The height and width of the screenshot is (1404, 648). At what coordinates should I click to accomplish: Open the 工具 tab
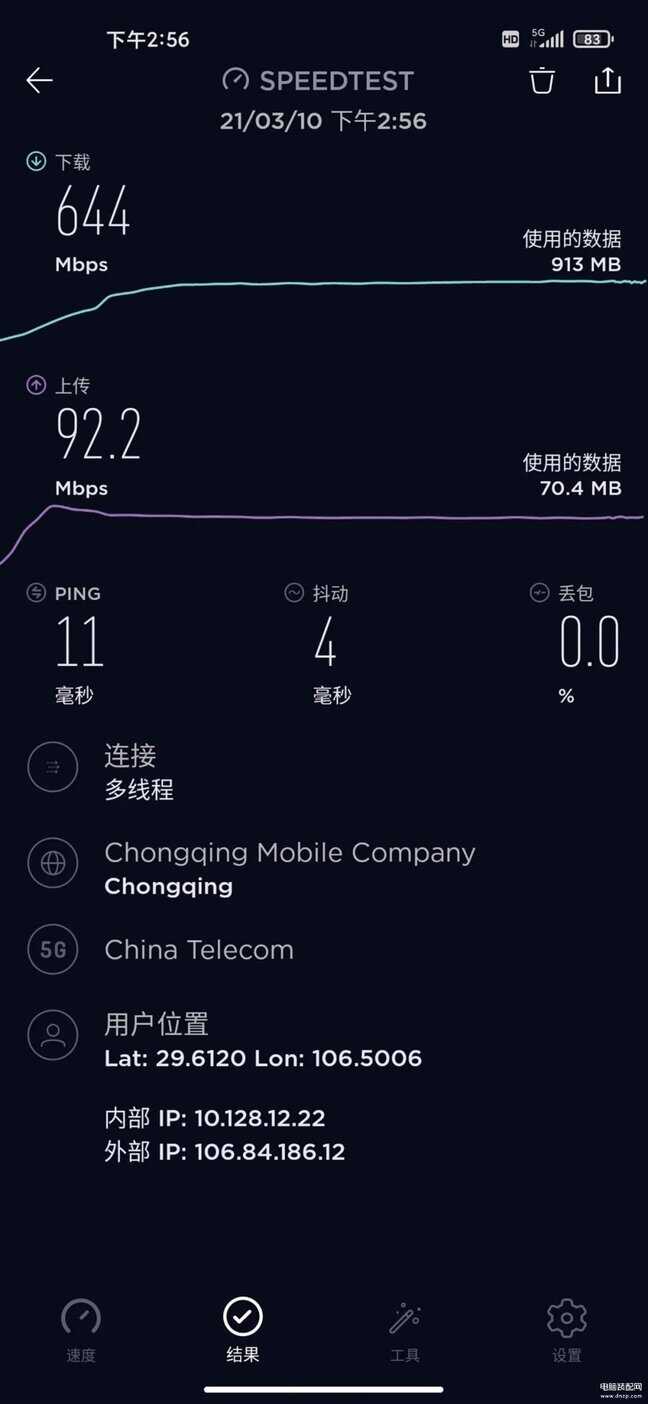405,1331
